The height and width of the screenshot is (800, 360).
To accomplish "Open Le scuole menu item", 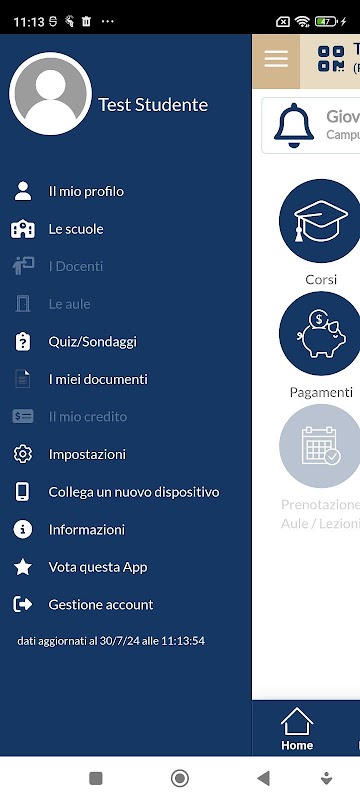I will click(x=125, y=229).
